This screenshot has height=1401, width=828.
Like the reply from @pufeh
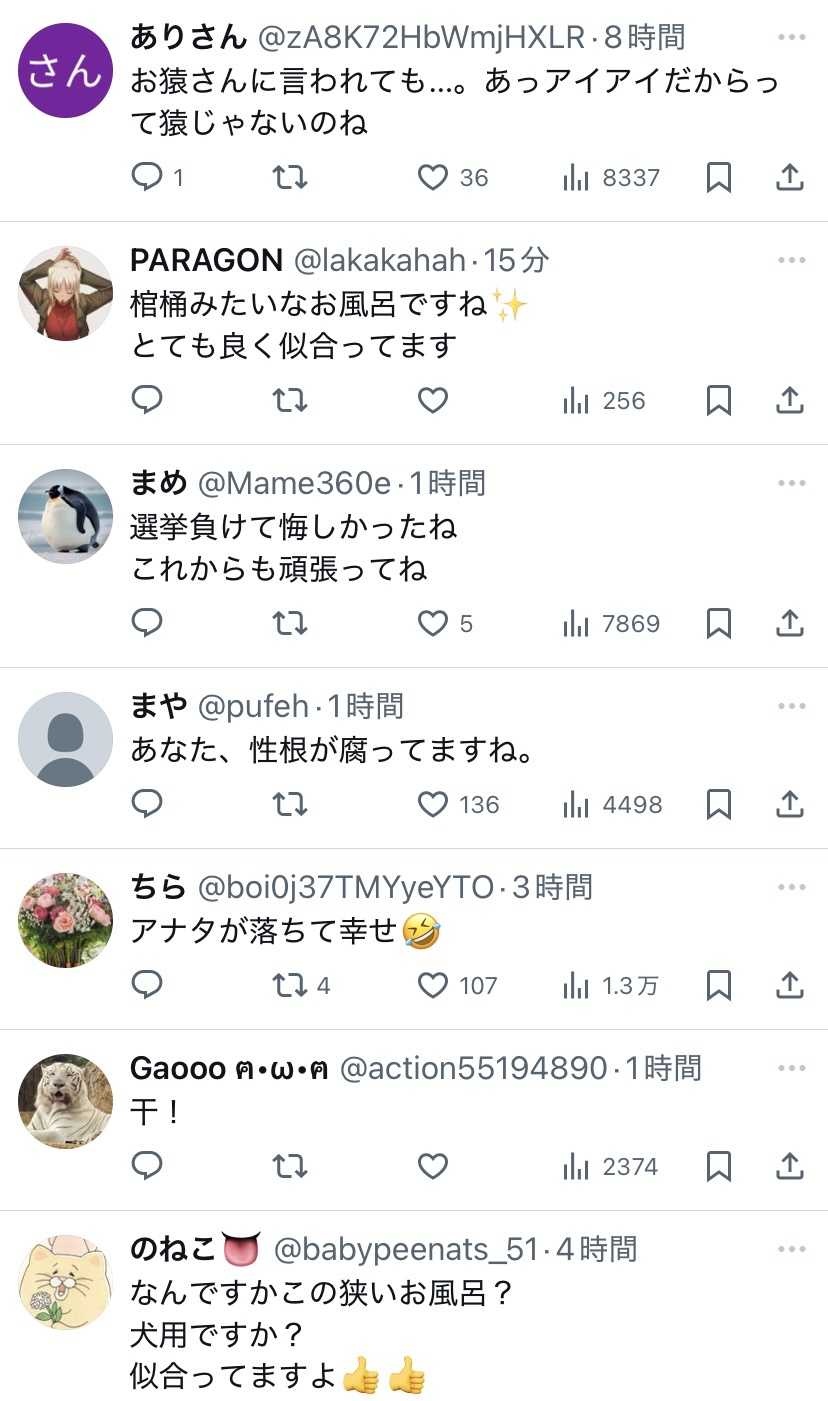[432, 805]
